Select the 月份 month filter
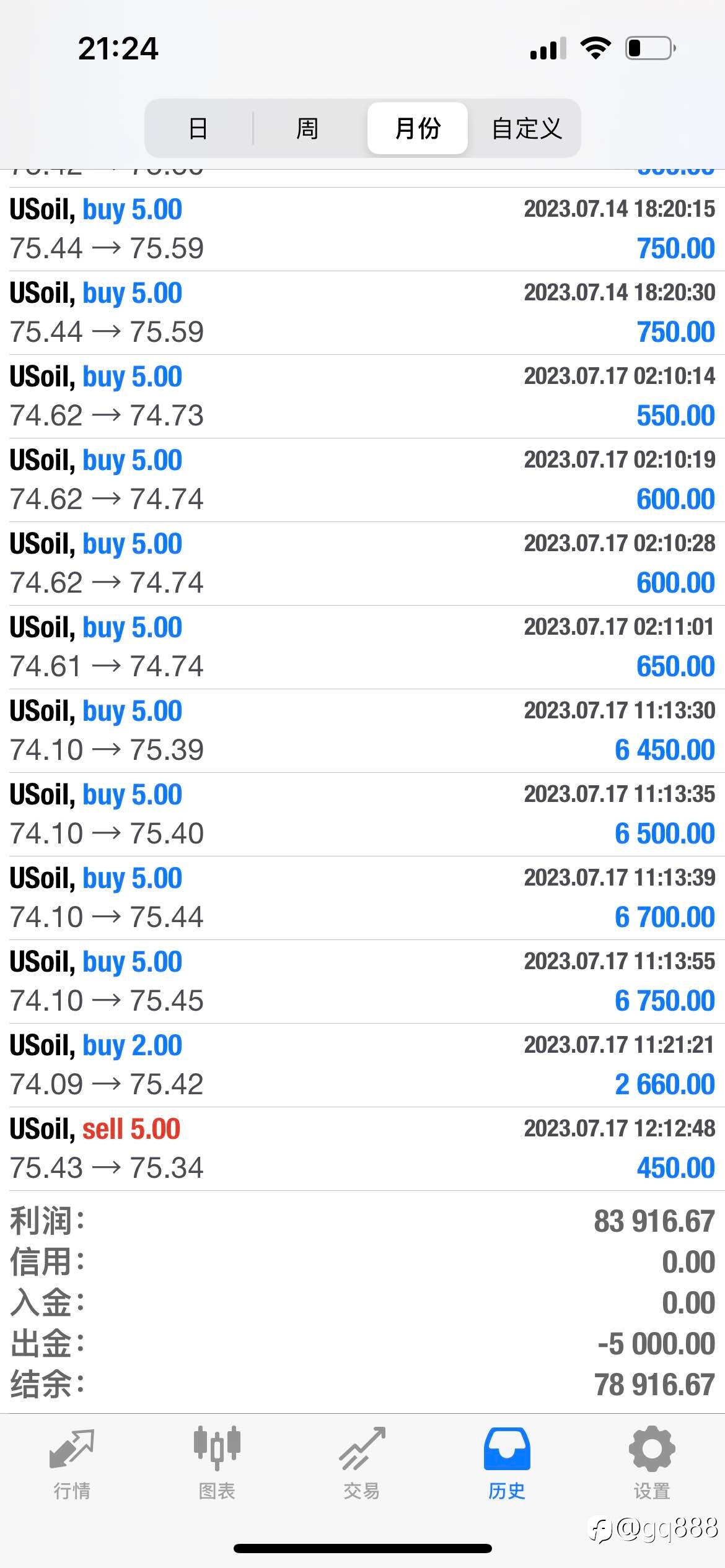The width and height of the screenshot is (725, 1568). pos(418,128)
